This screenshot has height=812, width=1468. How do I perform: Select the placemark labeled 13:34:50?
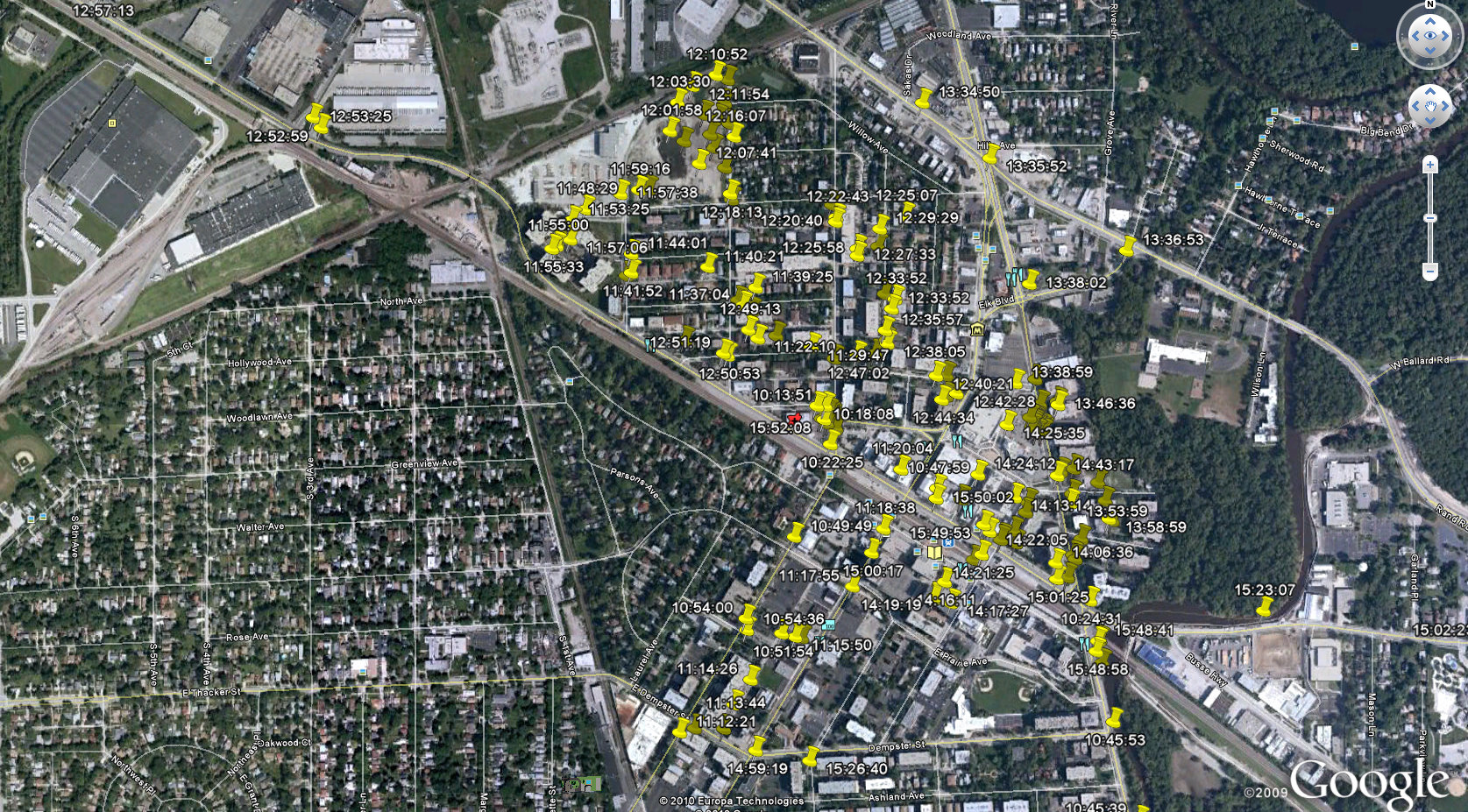924,98
